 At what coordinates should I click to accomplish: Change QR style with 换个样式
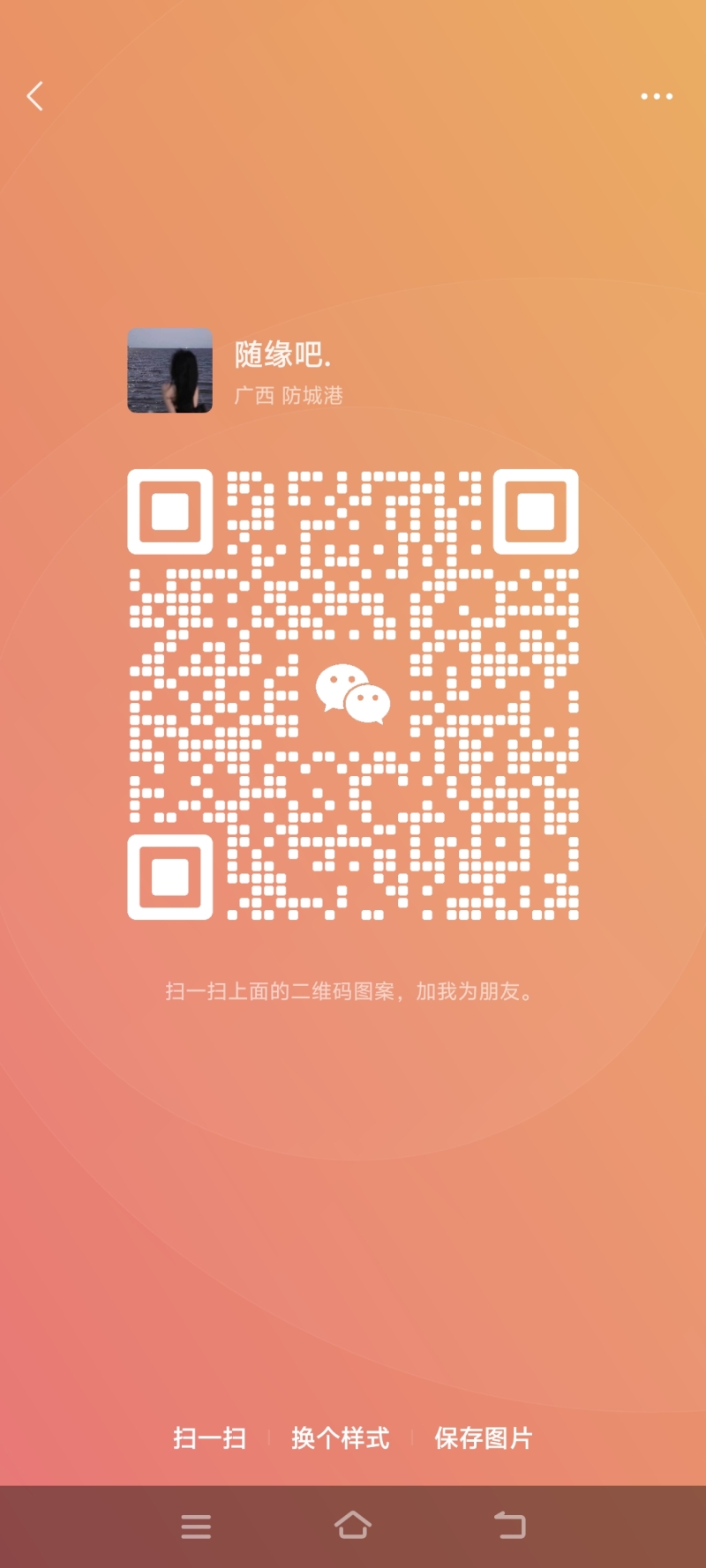pos(340,1438)
